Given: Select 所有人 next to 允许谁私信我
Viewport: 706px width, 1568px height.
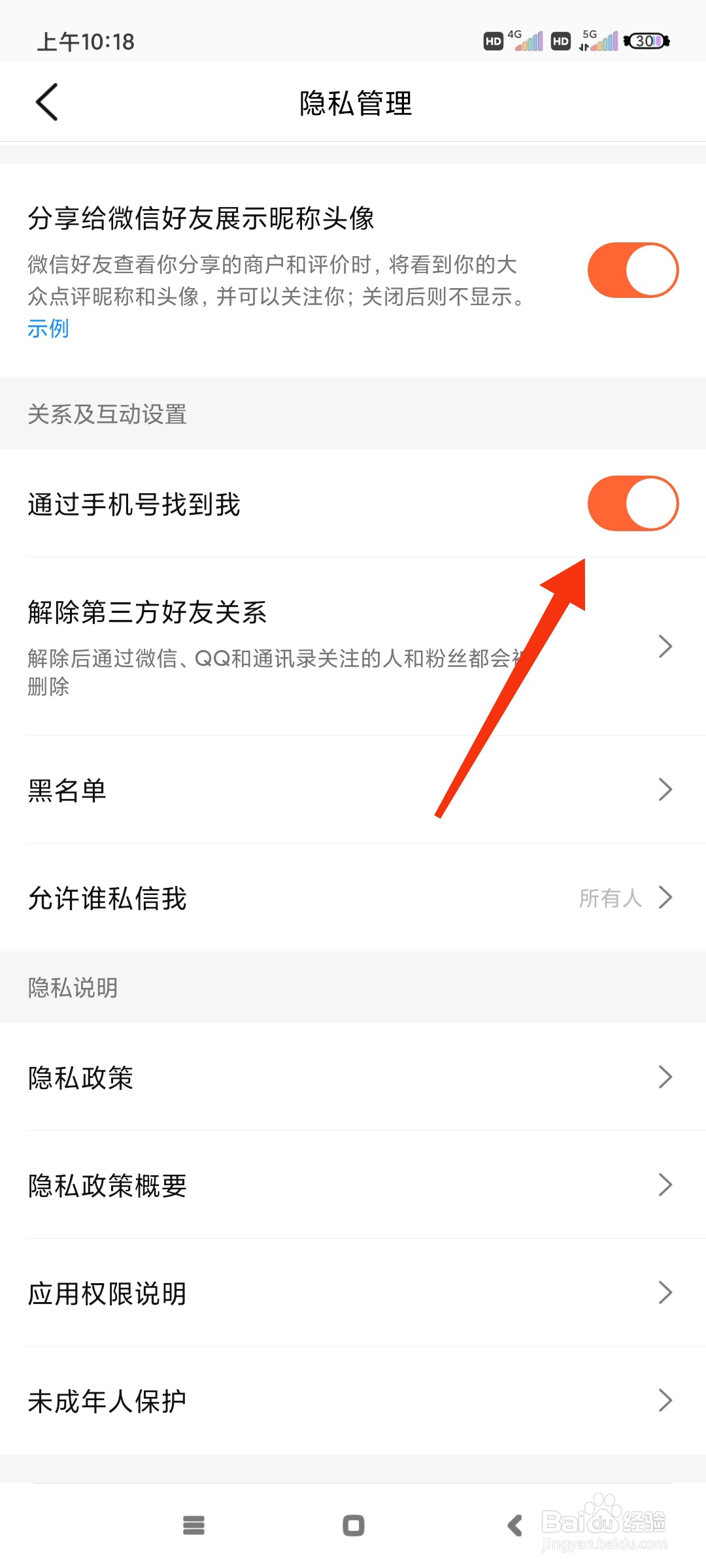Looking at the screenshot, I should coord(612,897).
